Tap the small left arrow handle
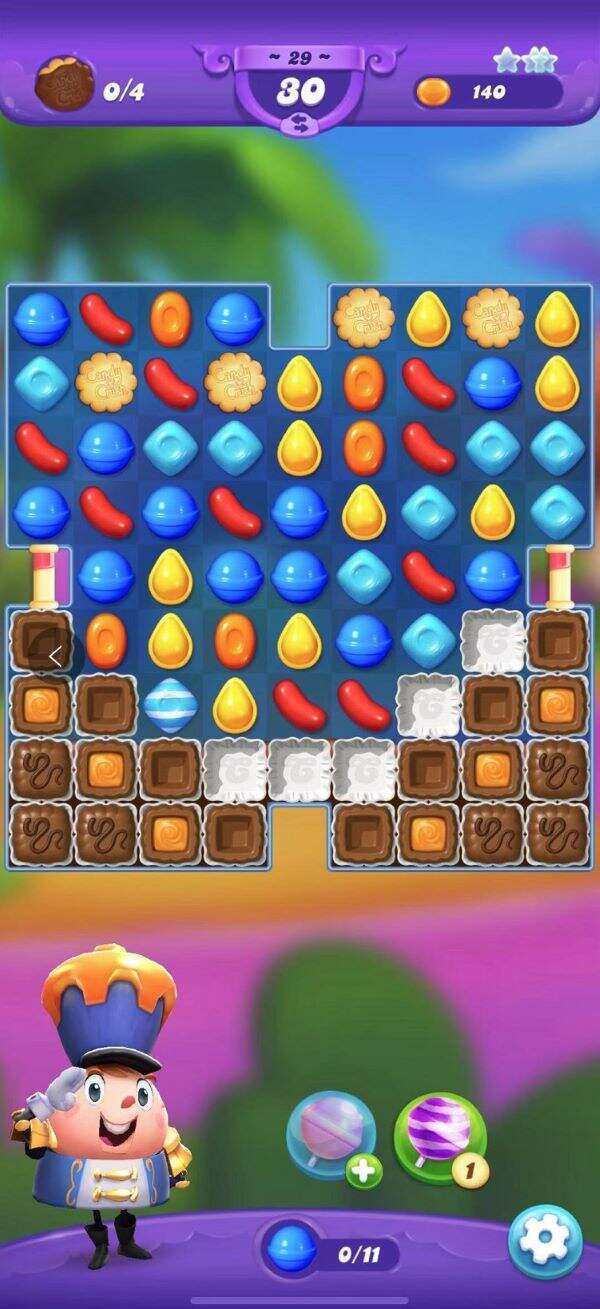 click(x=55, y=656)
